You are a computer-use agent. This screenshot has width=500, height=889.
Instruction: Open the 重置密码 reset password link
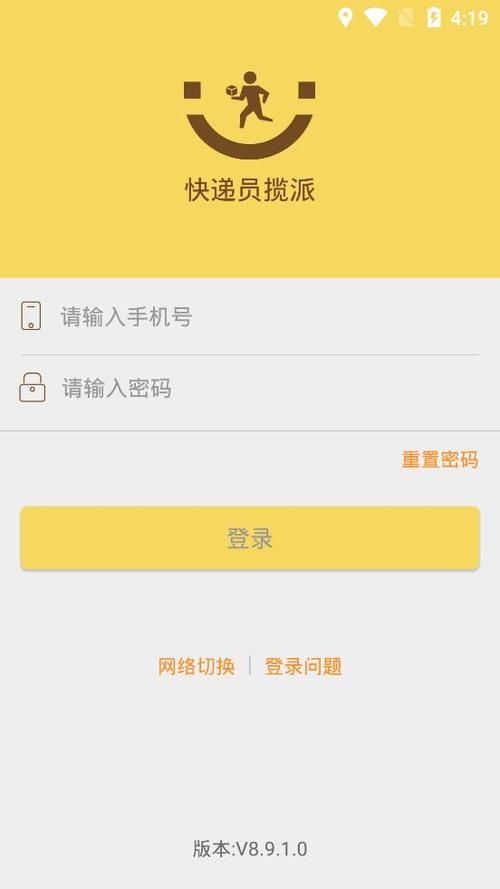pyautogui.click(x=440, y=459)
